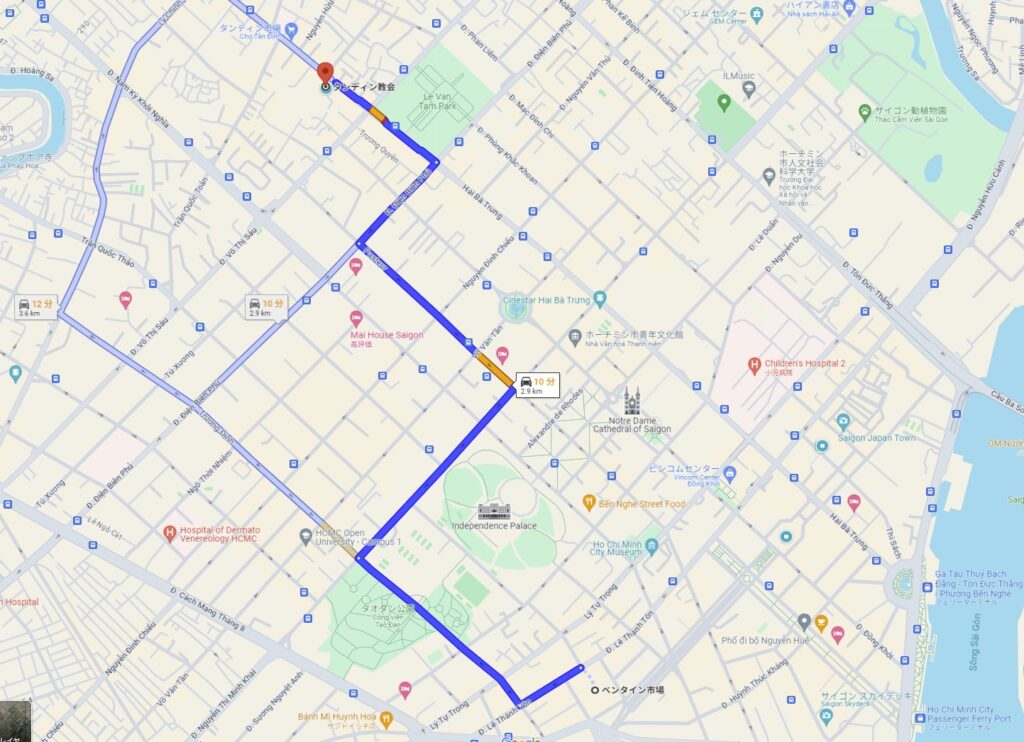Open the Cinestar Hai Bà Trưng marker
Screen dimensions: 1024x742
point(600,298)
